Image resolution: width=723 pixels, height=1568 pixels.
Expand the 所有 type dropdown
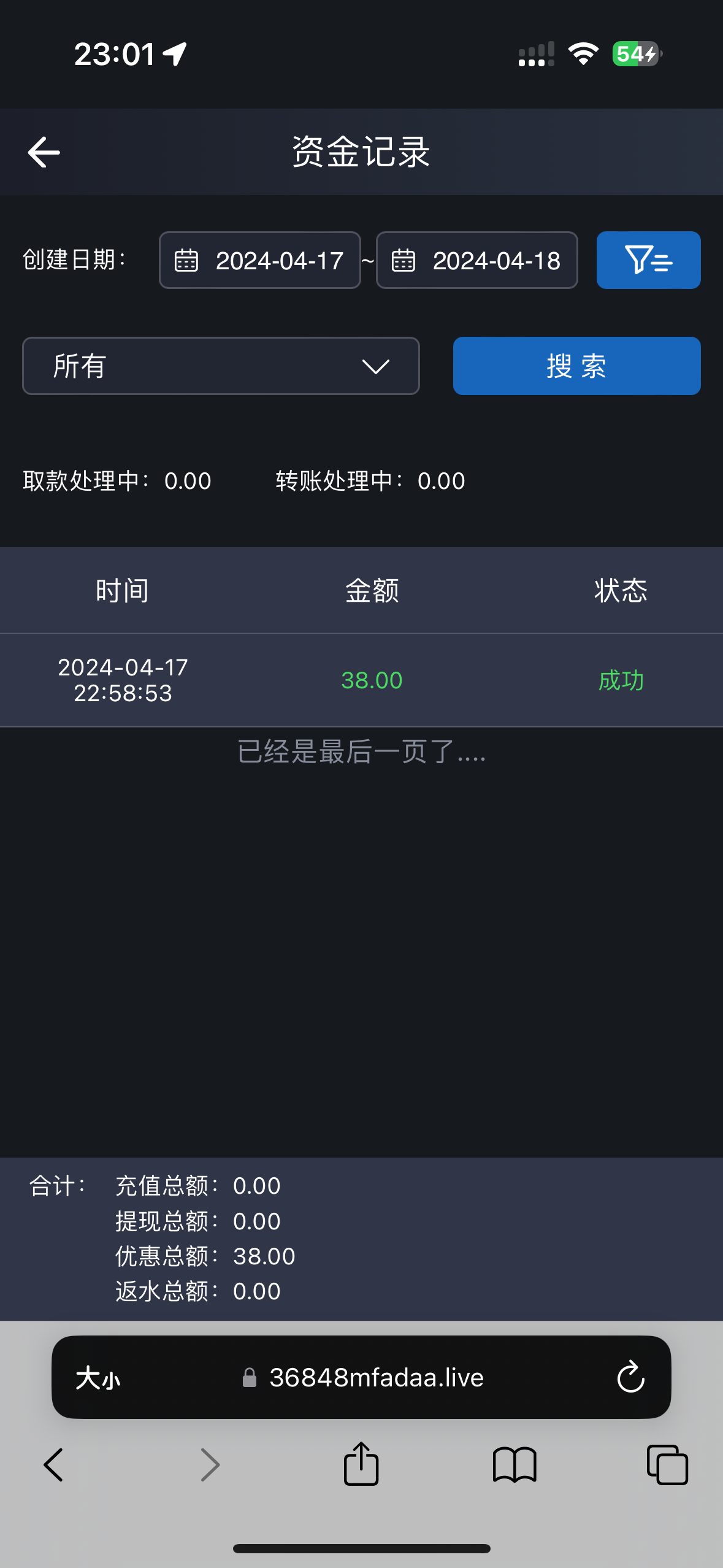click(221, 366)
